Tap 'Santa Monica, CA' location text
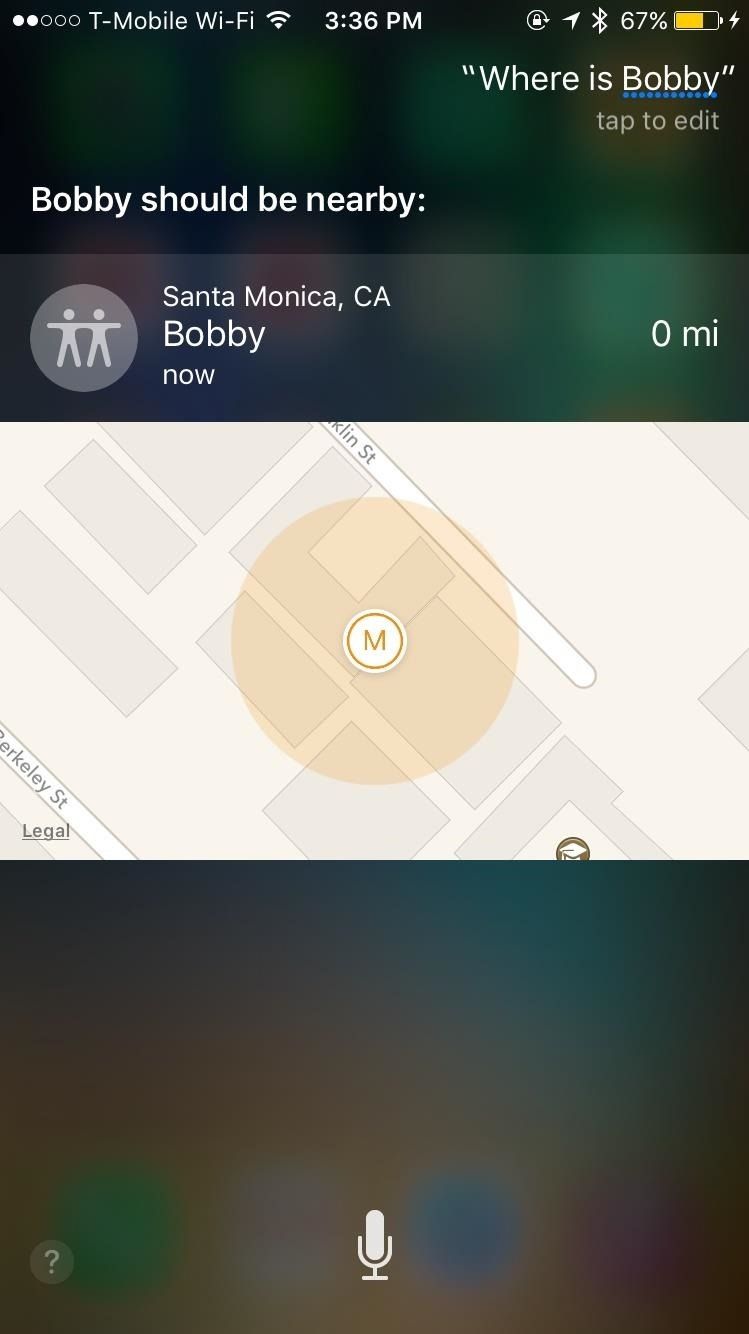 pyautogui.click(x=276, y=296)
